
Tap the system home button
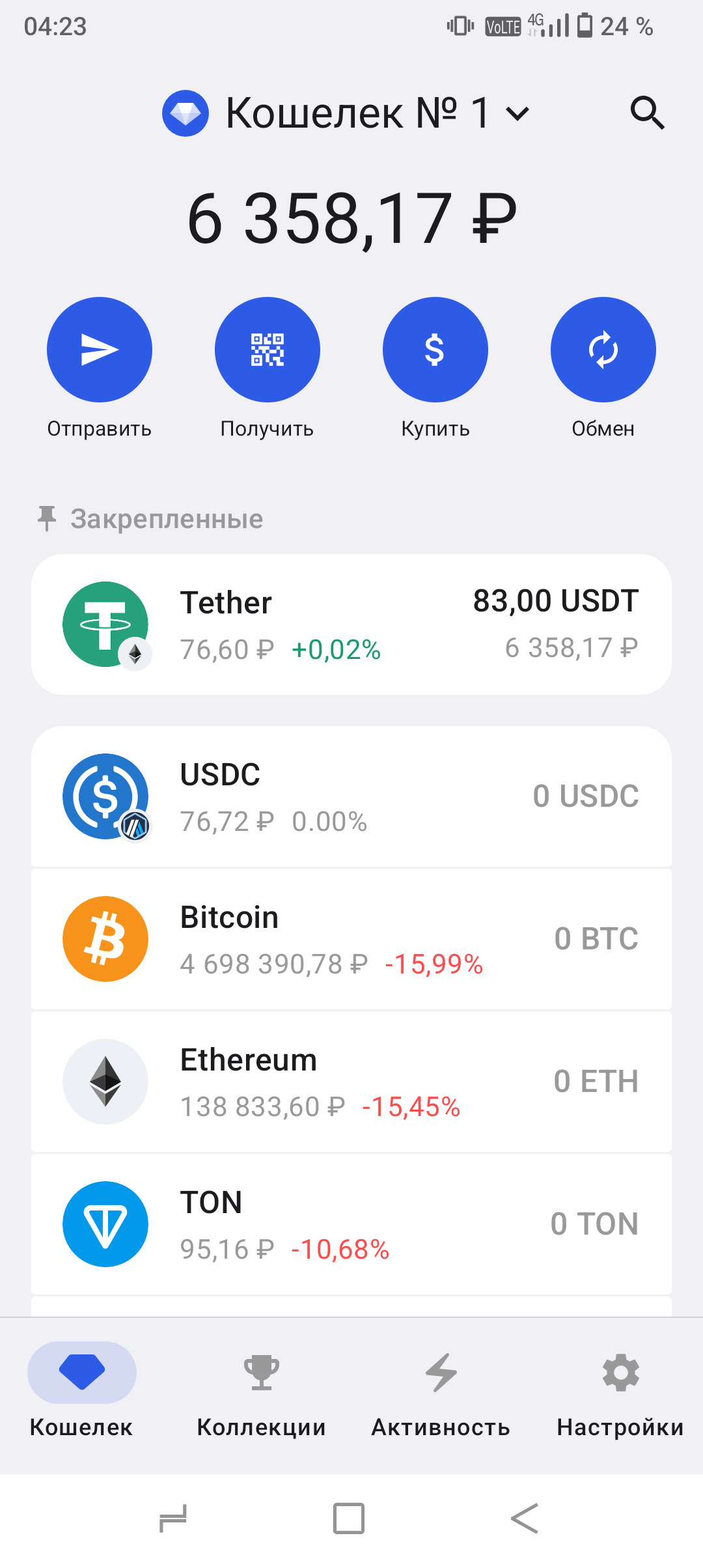point(349,1519)
